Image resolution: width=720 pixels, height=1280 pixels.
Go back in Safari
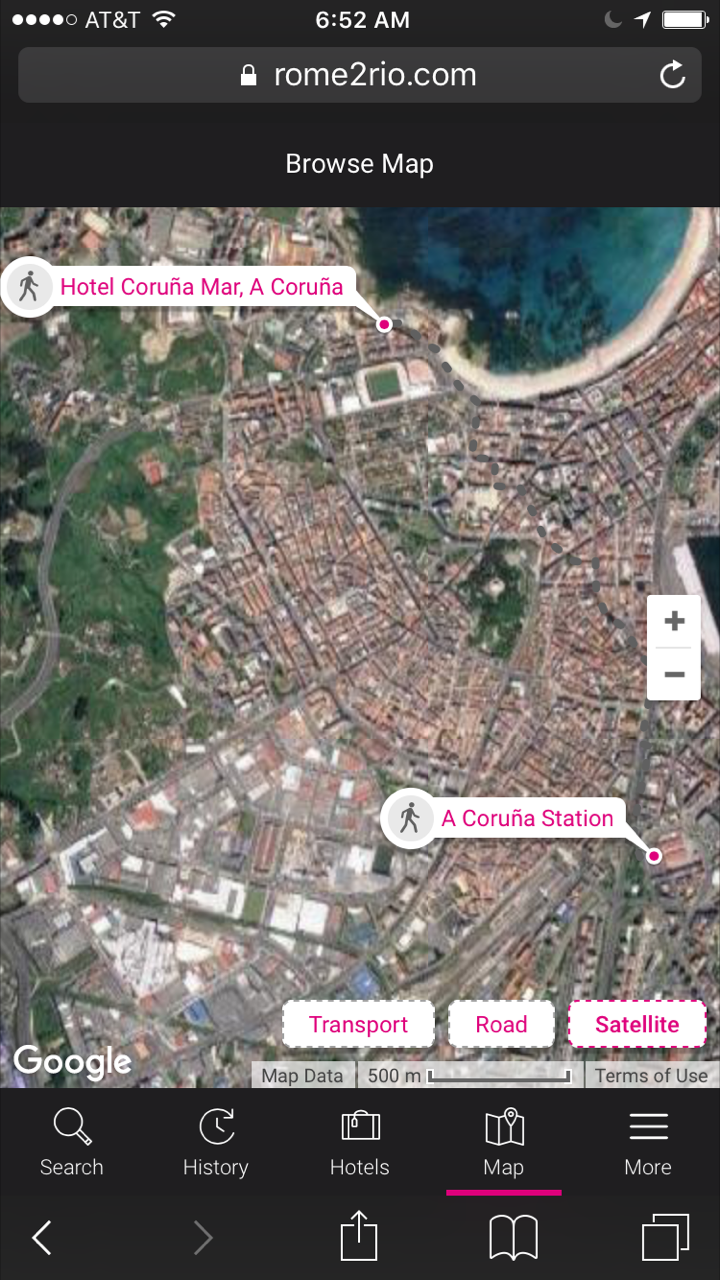41,1238
